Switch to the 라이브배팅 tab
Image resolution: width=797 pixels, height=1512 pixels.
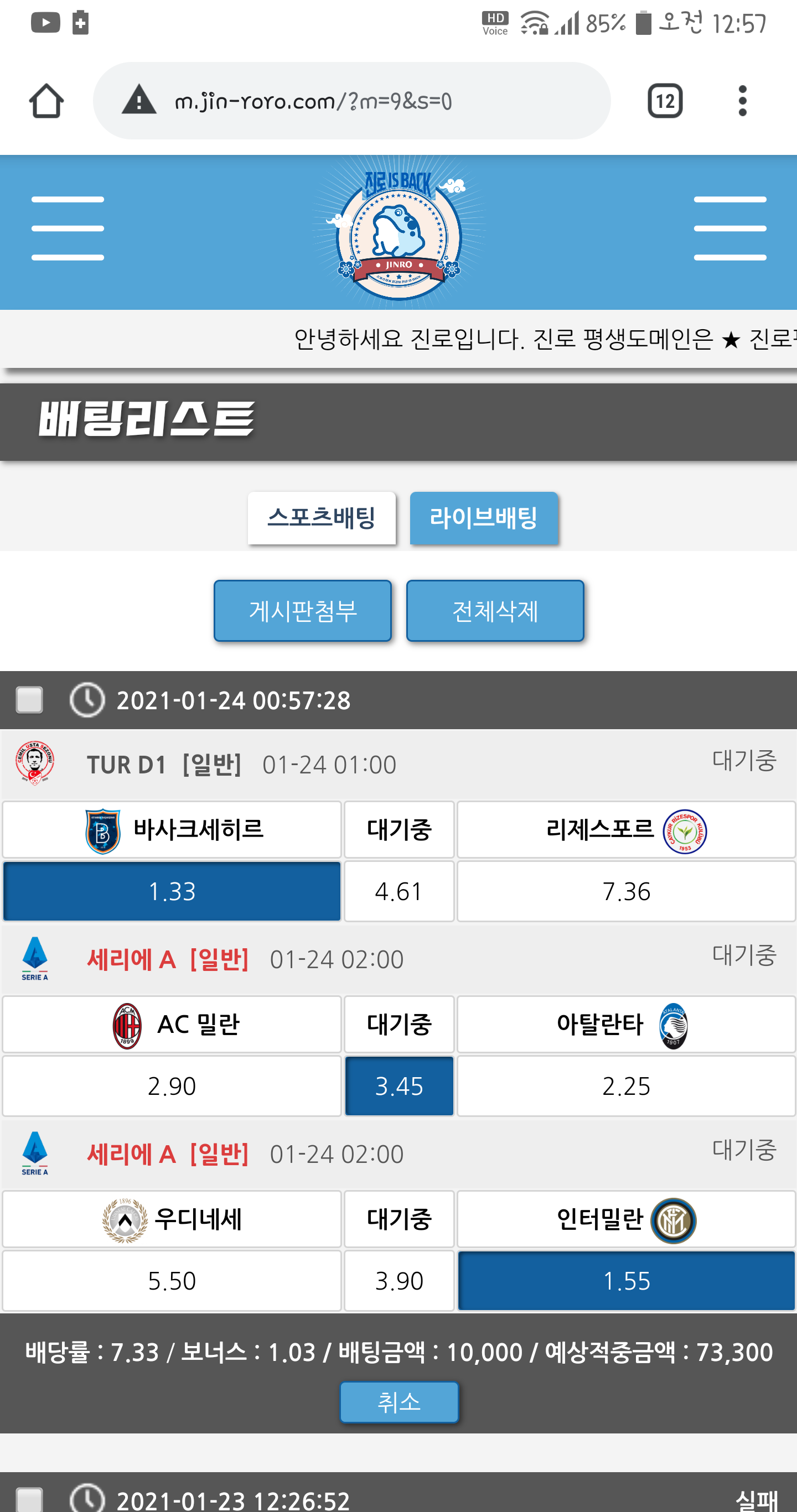coord(483,518)
